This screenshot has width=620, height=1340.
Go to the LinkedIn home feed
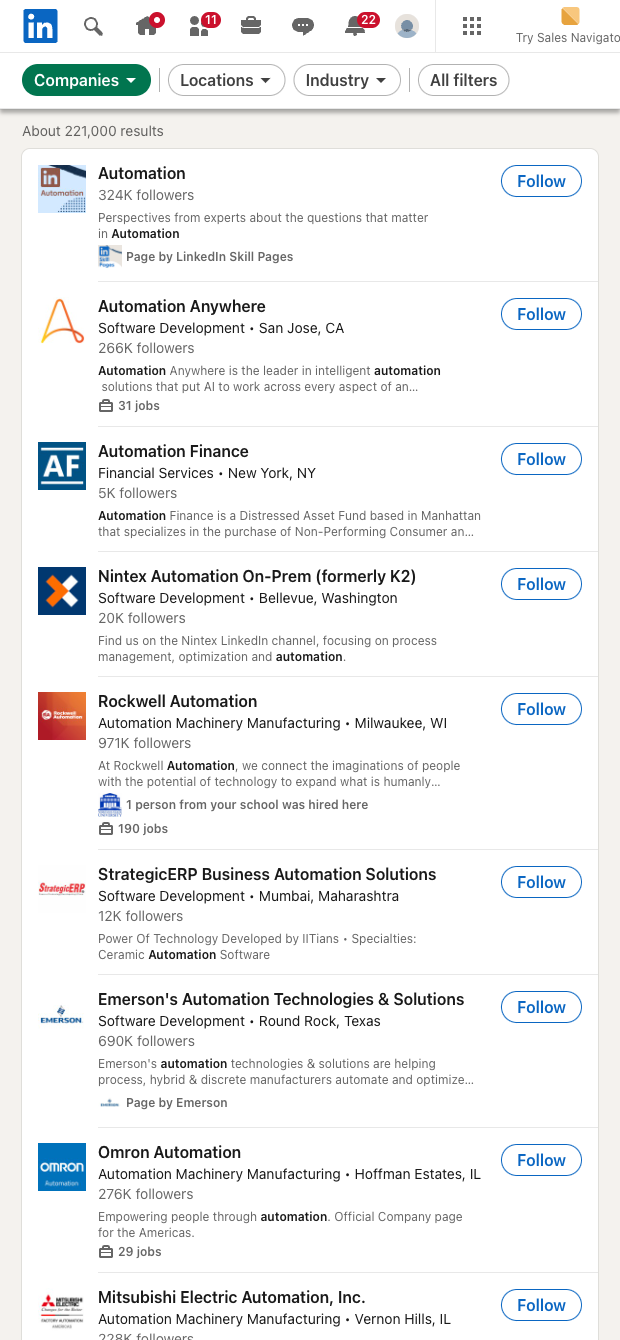coord(147,26)
